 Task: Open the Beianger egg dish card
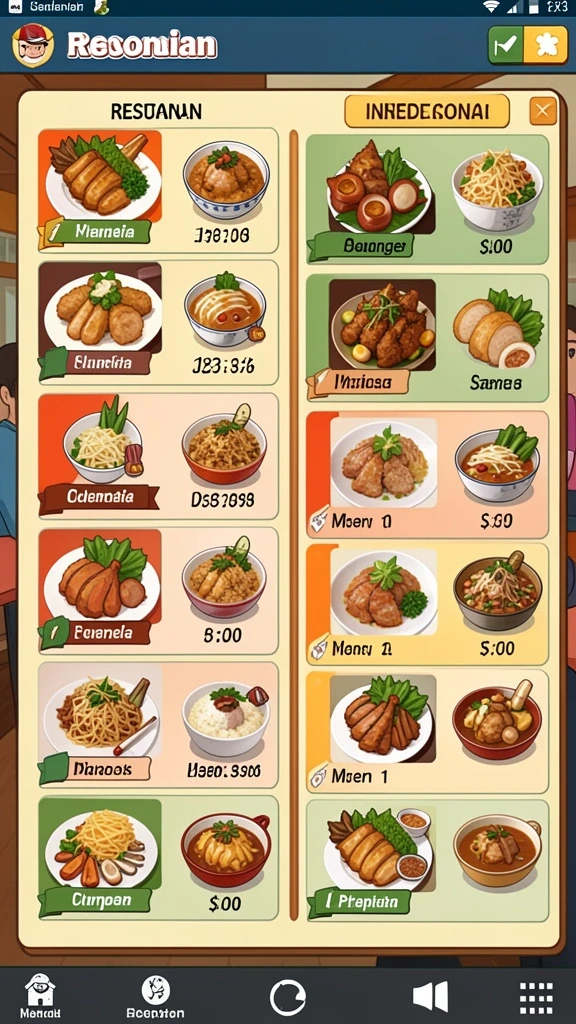tap(427, 199)
